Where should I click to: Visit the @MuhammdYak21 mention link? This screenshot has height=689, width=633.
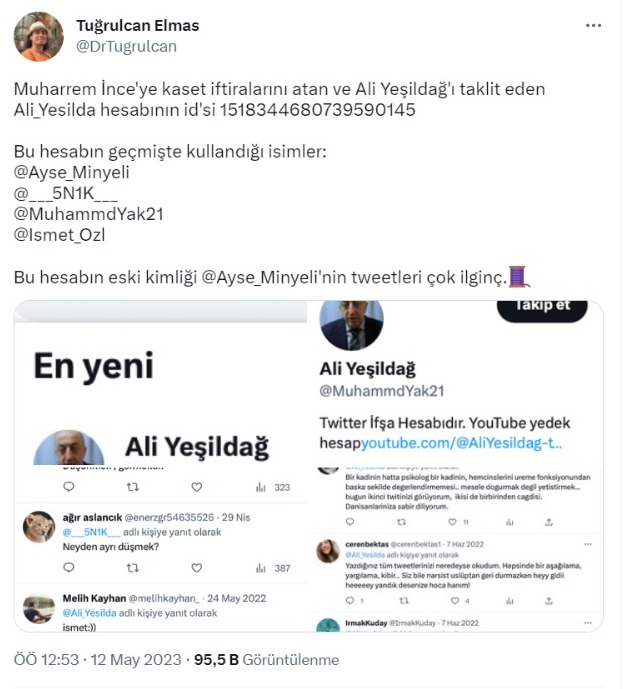88,214
